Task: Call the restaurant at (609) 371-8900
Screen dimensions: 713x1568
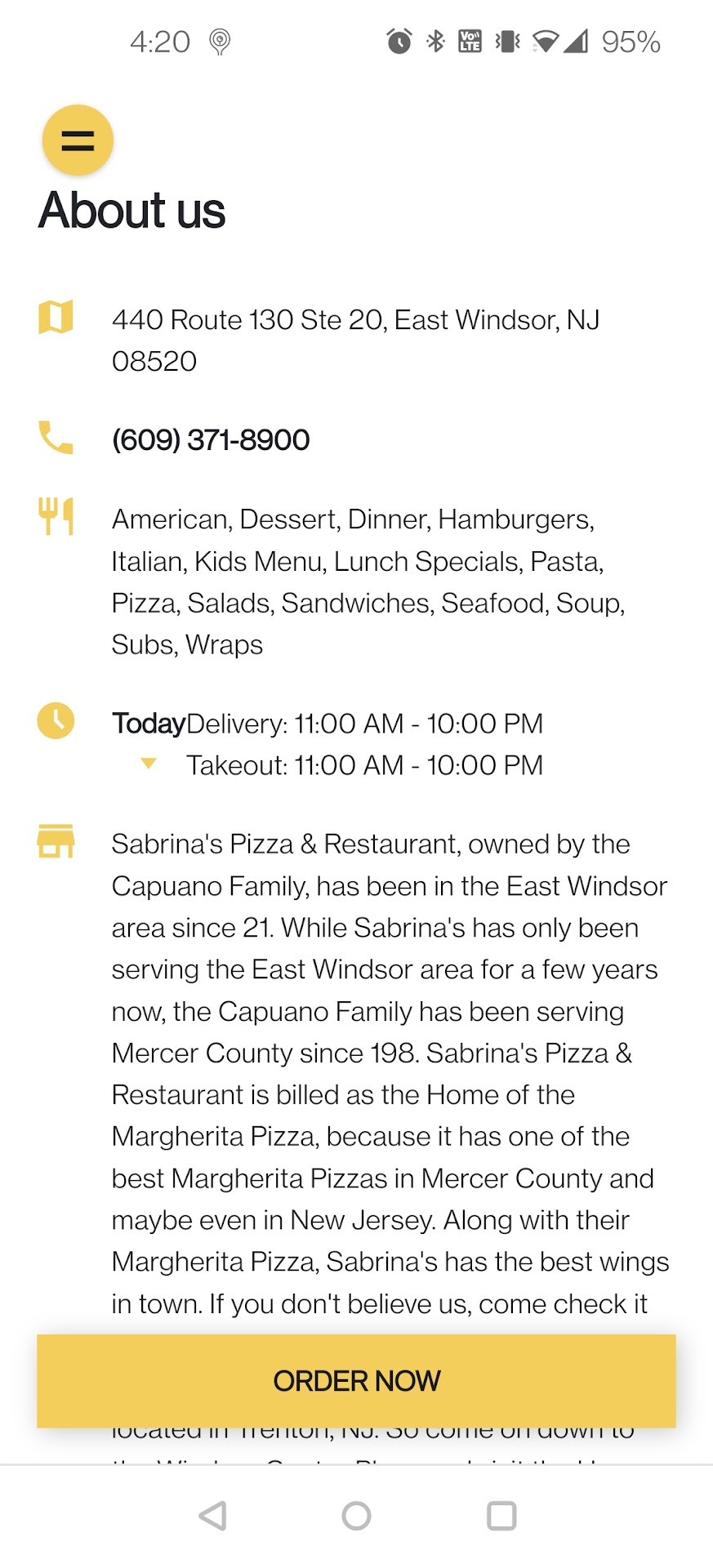Action: 211,440
